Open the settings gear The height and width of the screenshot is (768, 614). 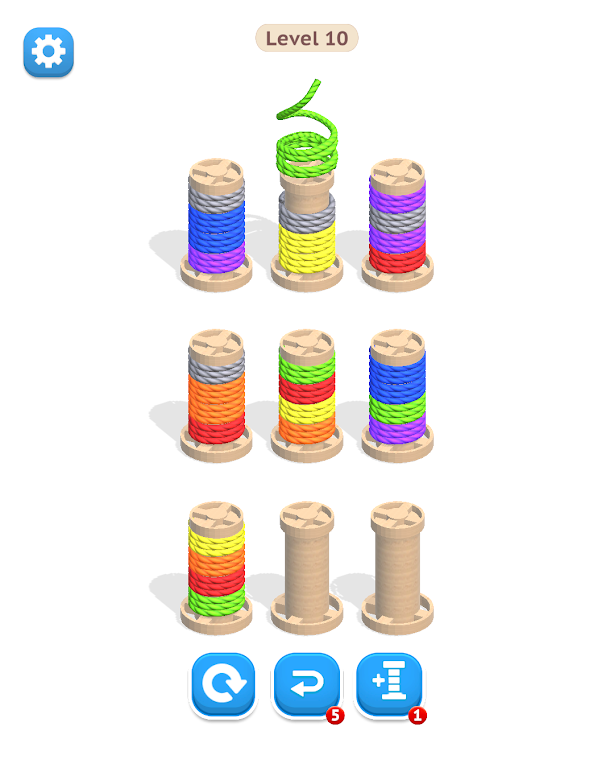(x=48, y=52)
